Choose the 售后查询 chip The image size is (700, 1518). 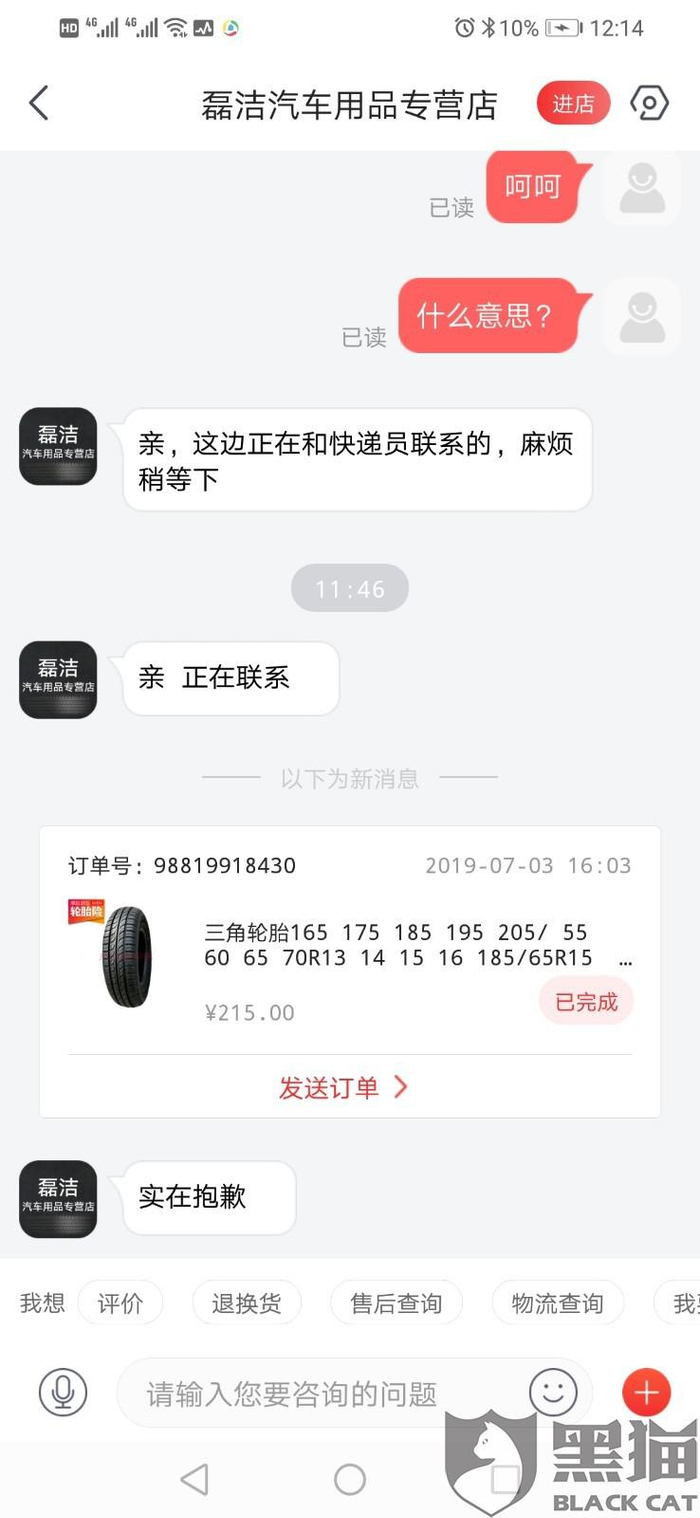click(x=396, y=1303)
